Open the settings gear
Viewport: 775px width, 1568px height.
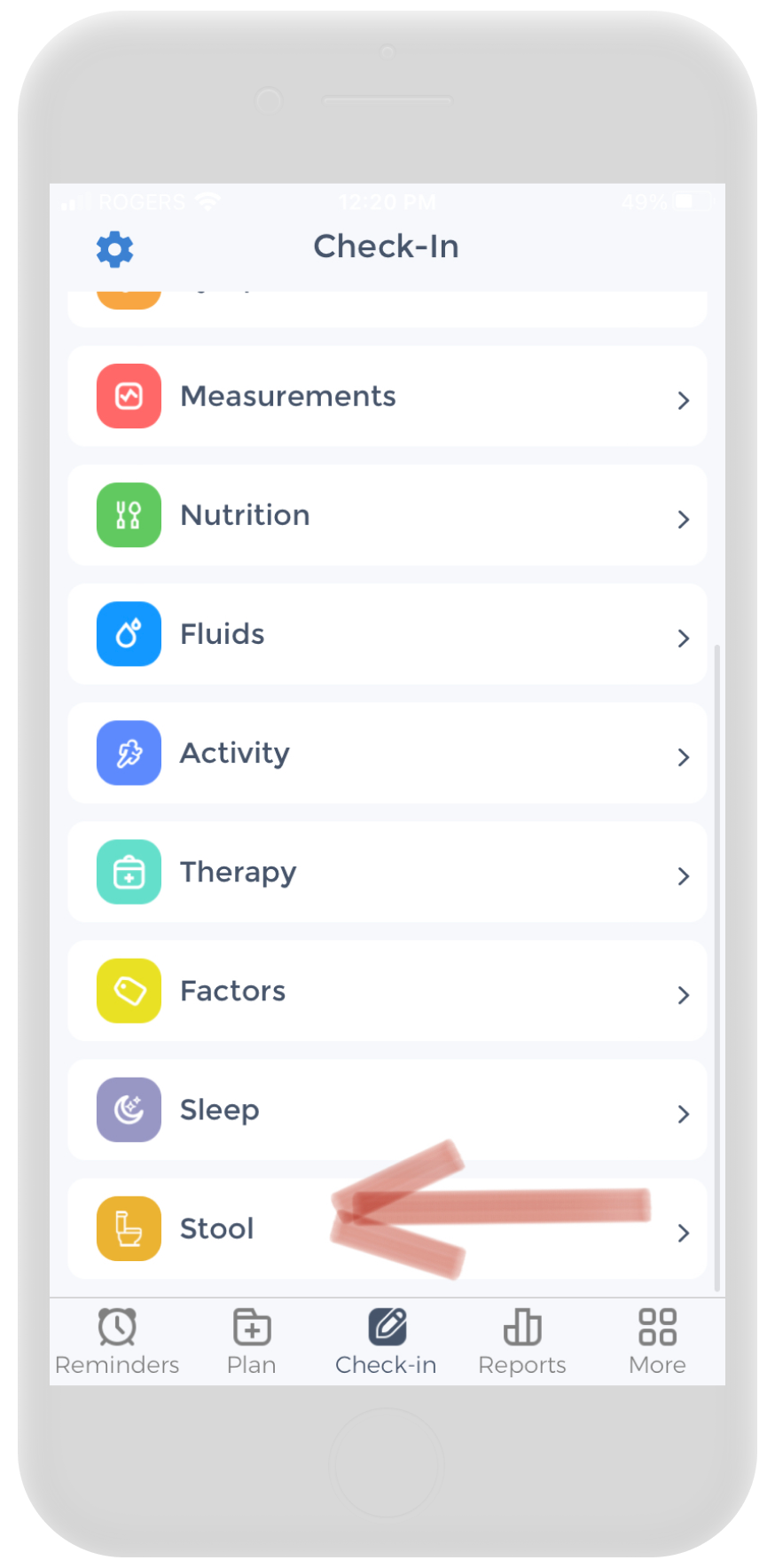pos(114,248)
